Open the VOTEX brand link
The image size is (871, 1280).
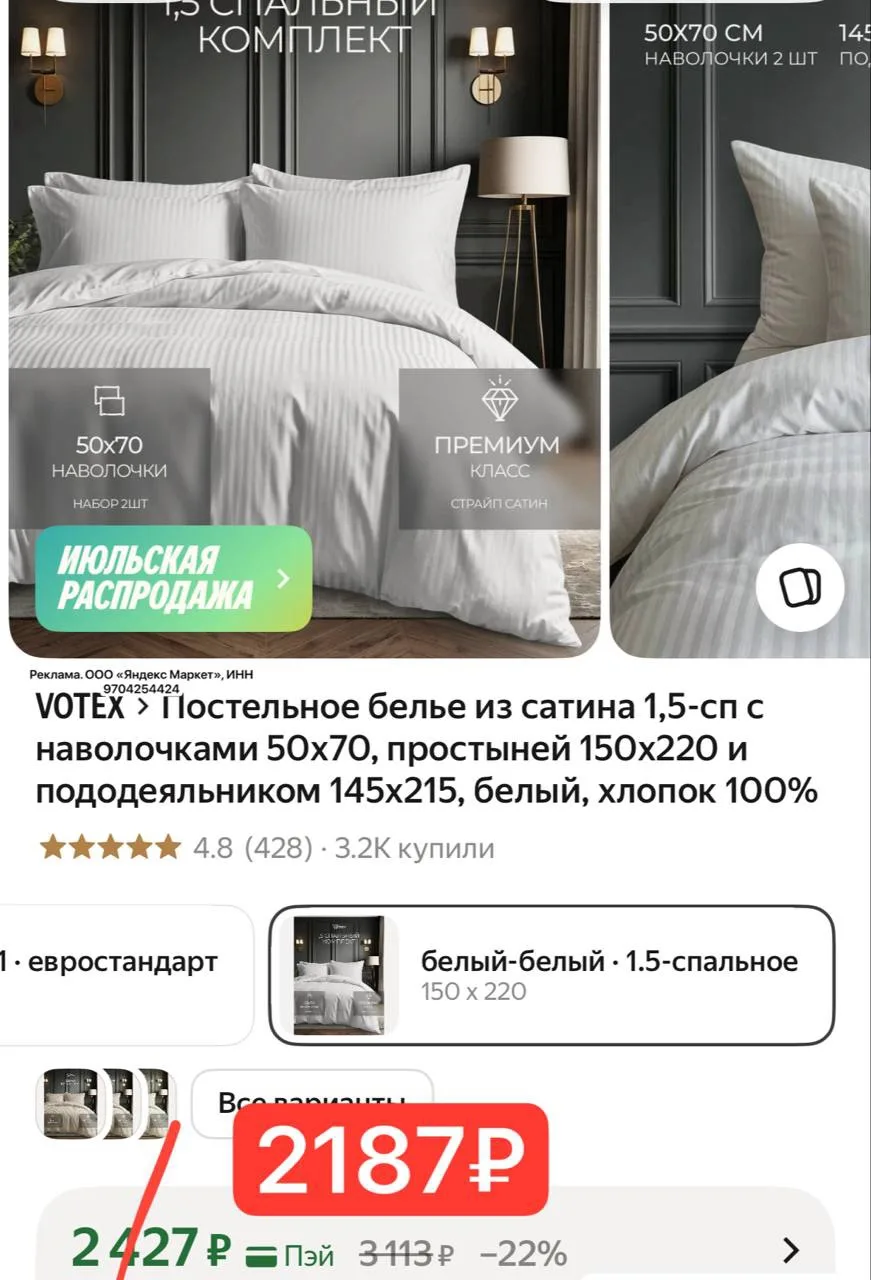pos(80,707)
